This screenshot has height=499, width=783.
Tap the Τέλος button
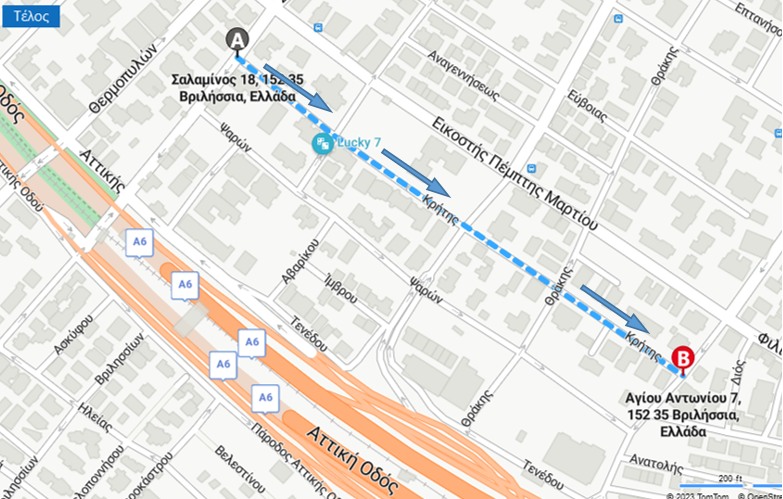coord(31,17)
